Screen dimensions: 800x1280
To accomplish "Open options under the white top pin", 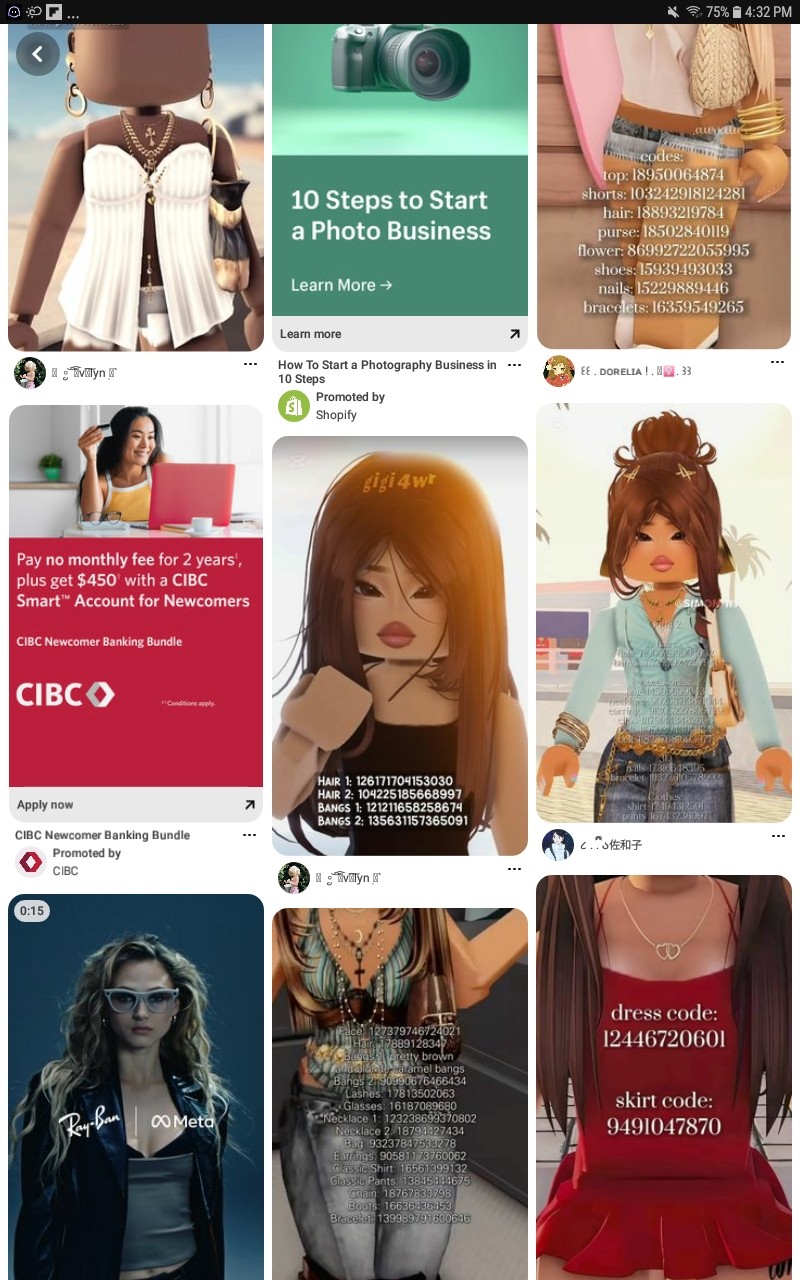I will [x=250, y=365].
